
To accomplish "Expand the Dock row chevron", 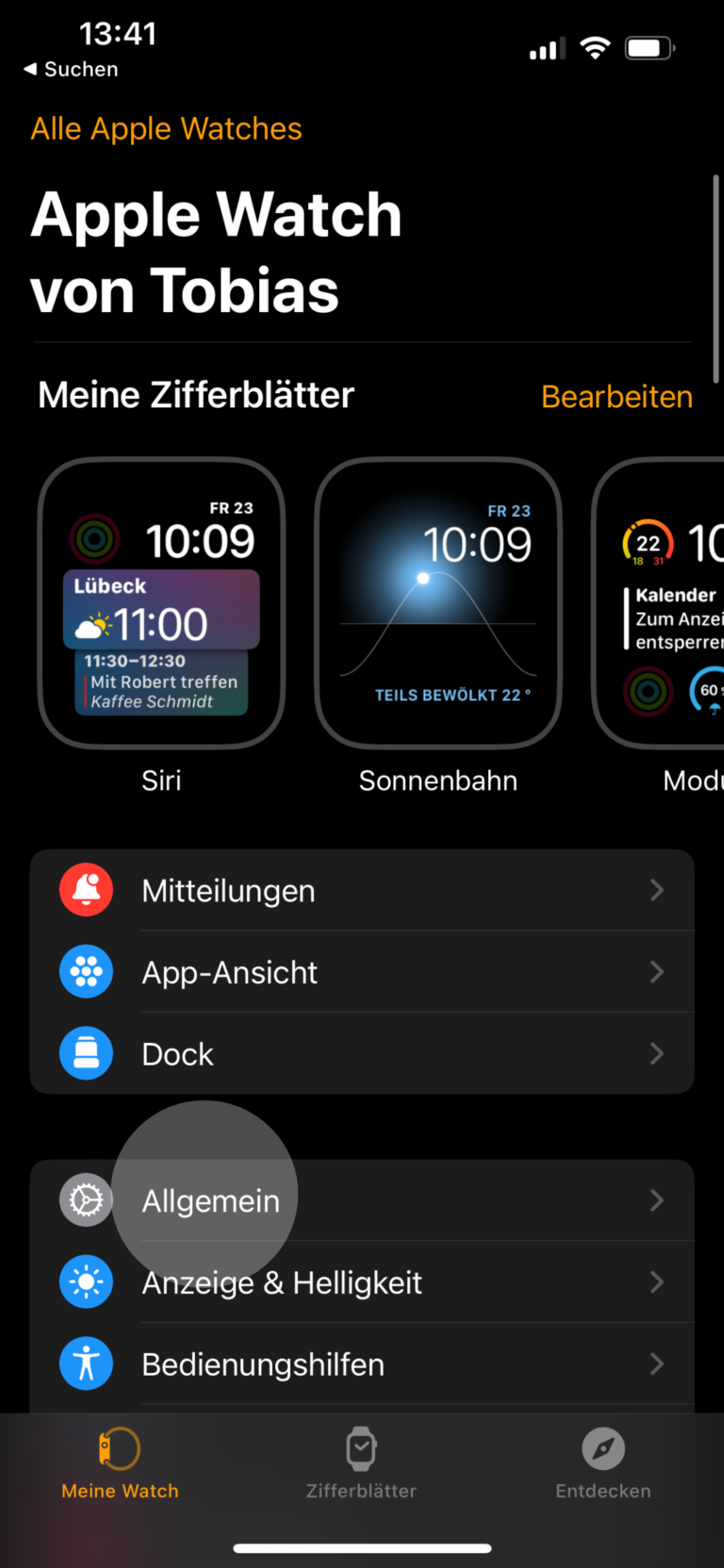I will [657, 1053].
